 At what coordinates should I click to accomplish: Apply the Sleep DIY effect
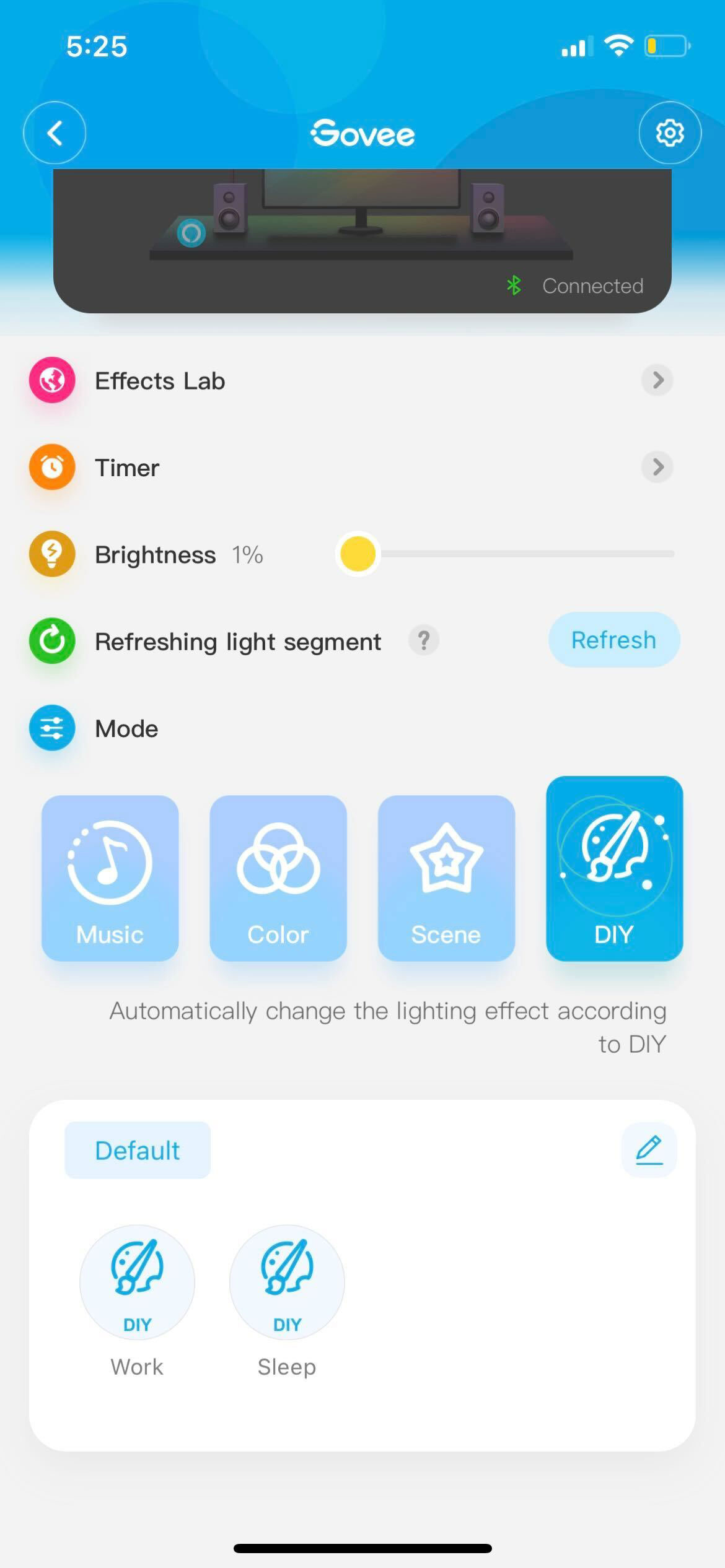[x=287, y=1283]
